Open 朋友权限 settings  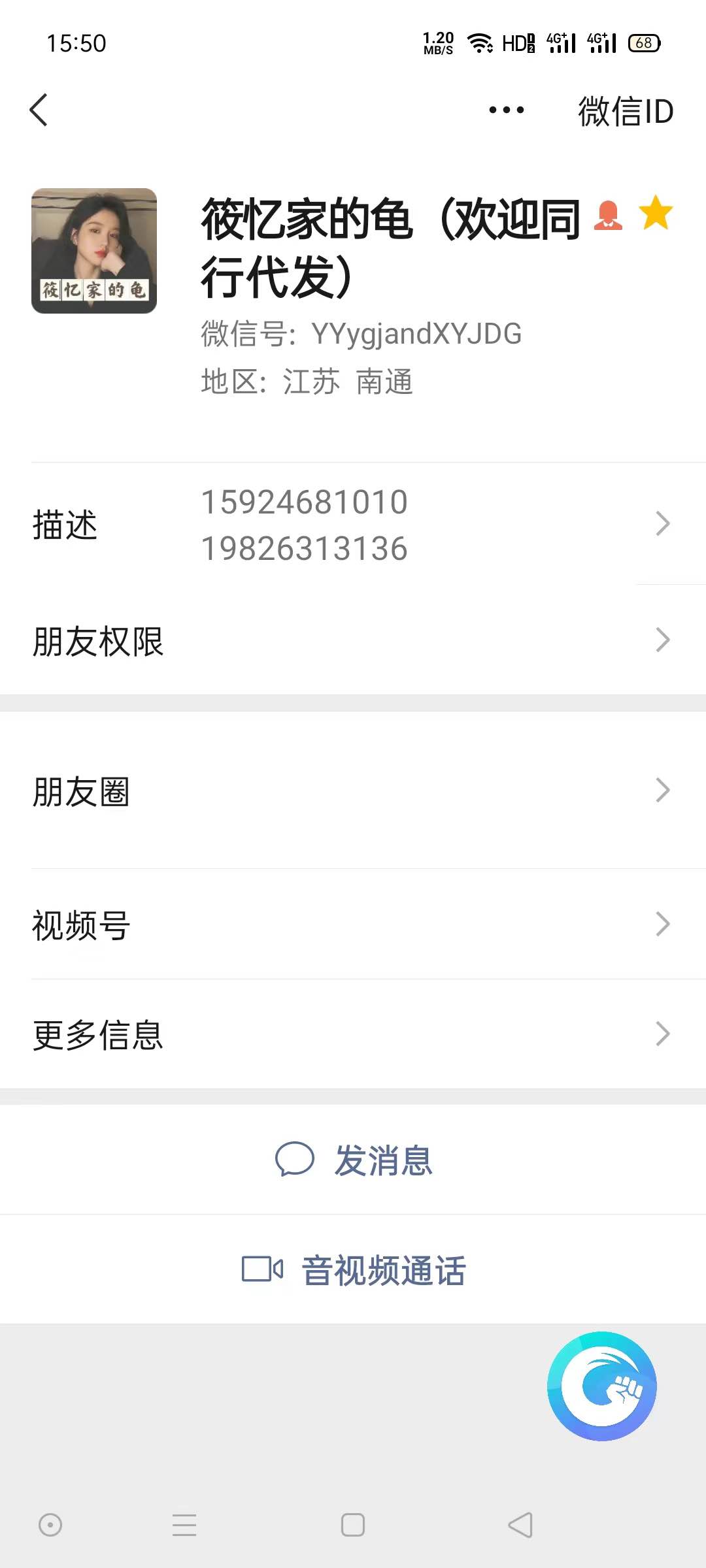pyautogui.click(x=353, y=640)
